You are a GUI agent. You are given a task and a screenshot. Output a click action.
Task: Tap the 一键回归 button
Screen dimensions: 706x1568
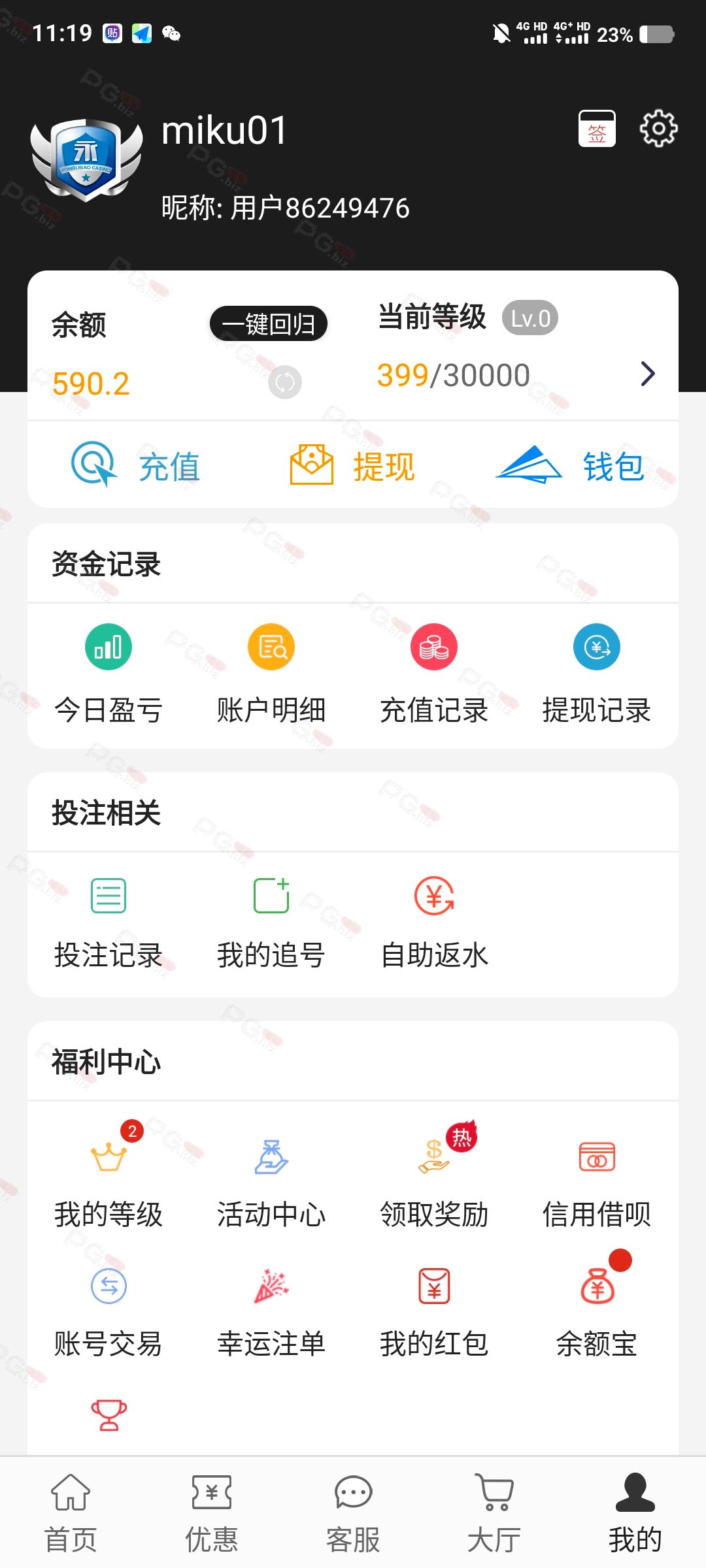[269, 323]
